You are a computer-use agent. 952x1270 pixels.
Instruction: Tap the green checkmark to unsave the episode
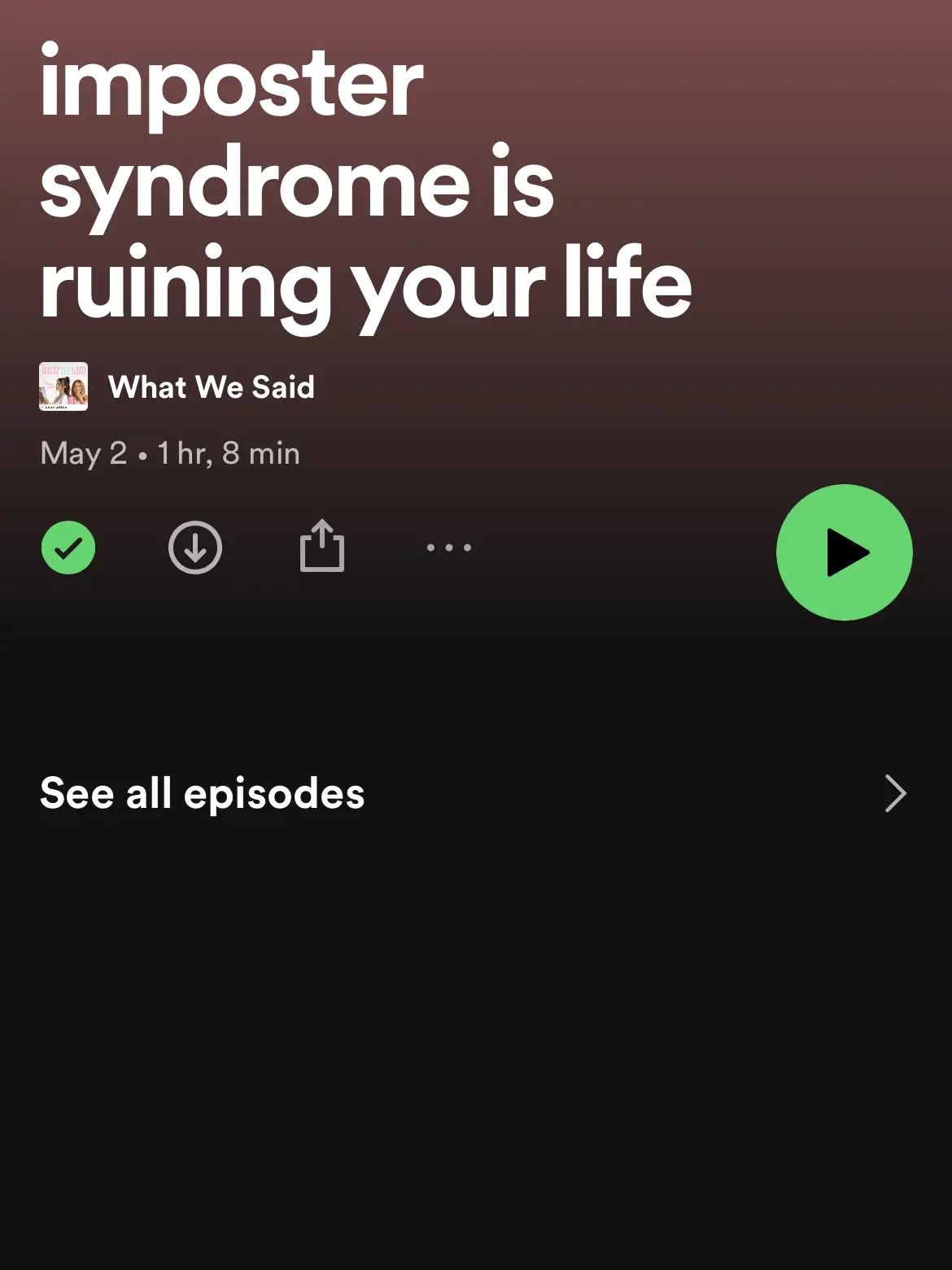click(x=68, y=548)
